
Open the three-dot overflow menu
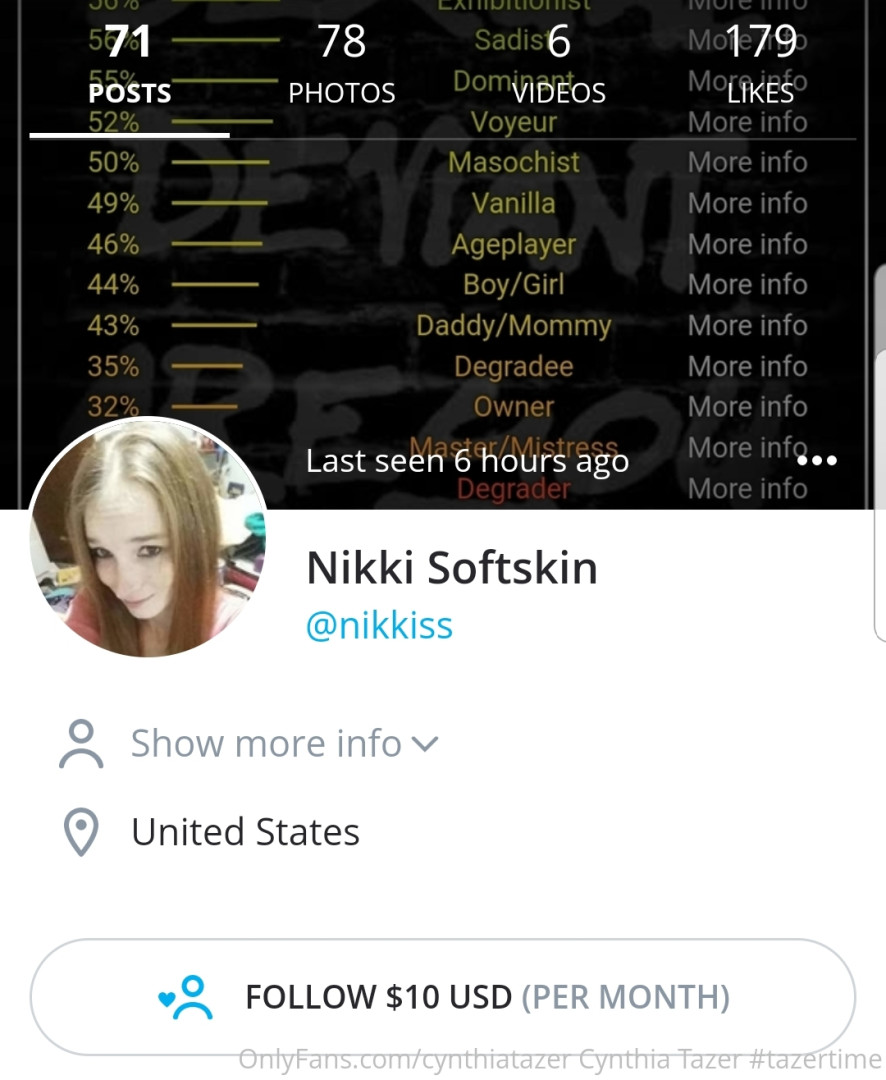817,461
